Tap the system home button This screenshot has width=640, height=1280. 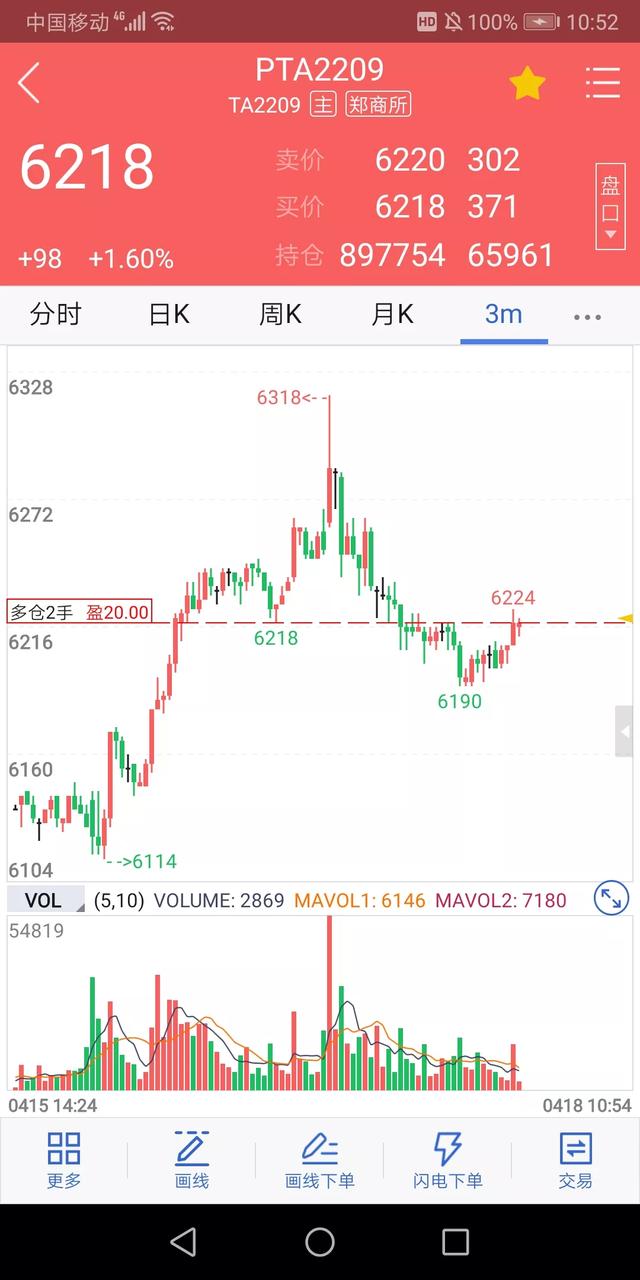point(320,1242)
